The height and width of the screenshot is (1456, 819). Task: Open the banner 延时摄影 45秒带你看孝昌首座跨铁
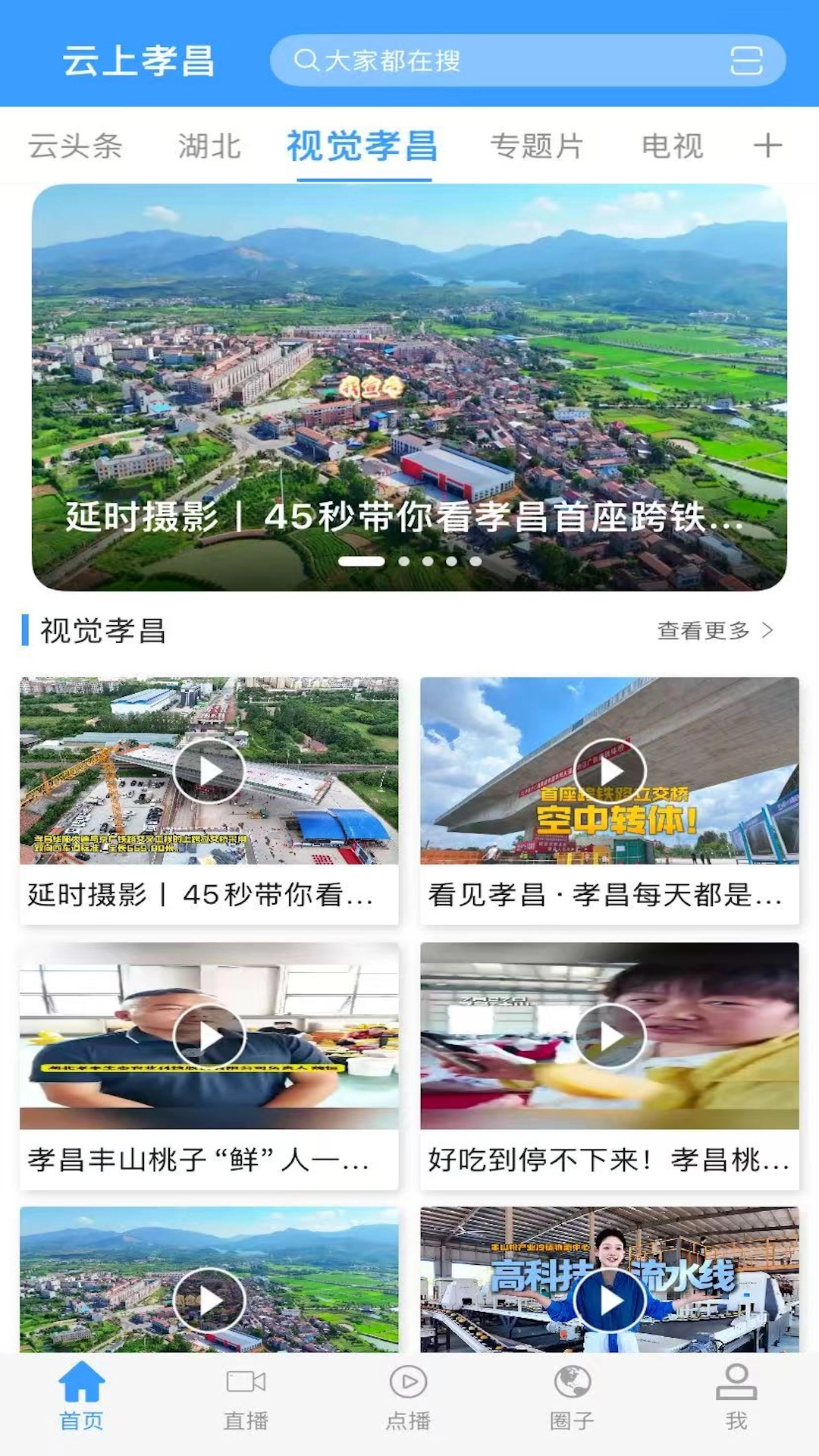(x=409, y=387)
